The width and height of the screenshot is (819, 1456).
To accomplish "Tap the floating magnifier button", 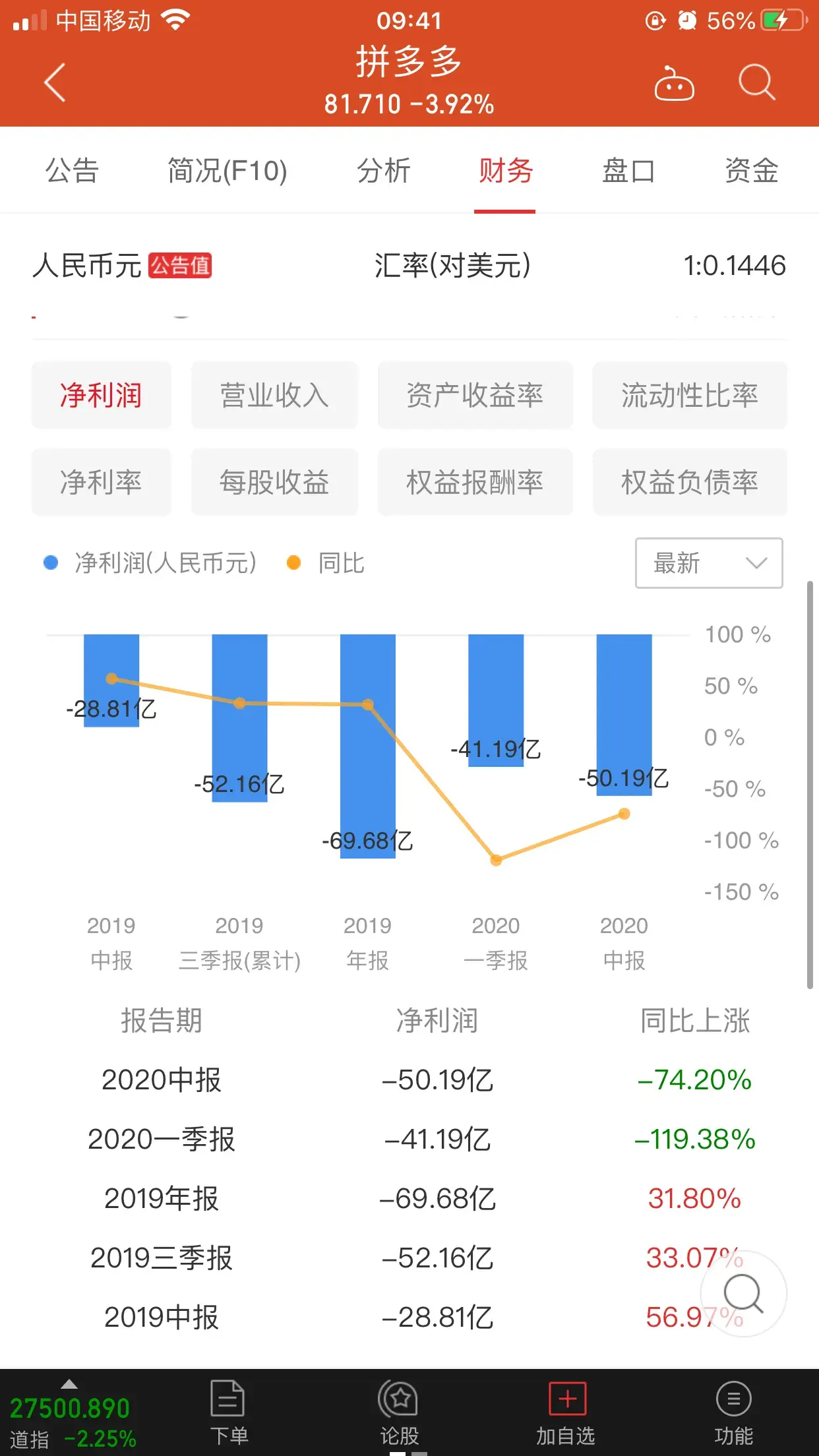I will [x=743, y=1294].
